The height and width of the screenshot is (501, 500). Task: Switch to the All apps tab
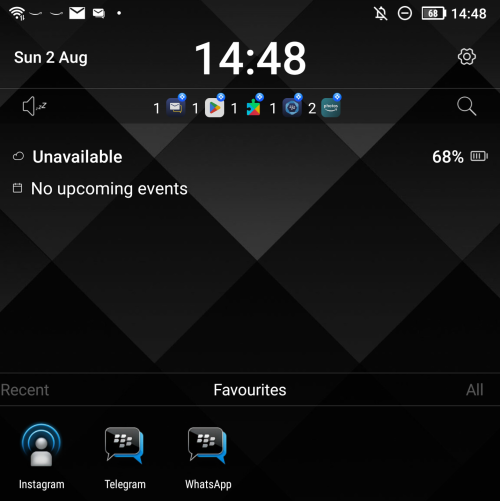coord(475,390)
